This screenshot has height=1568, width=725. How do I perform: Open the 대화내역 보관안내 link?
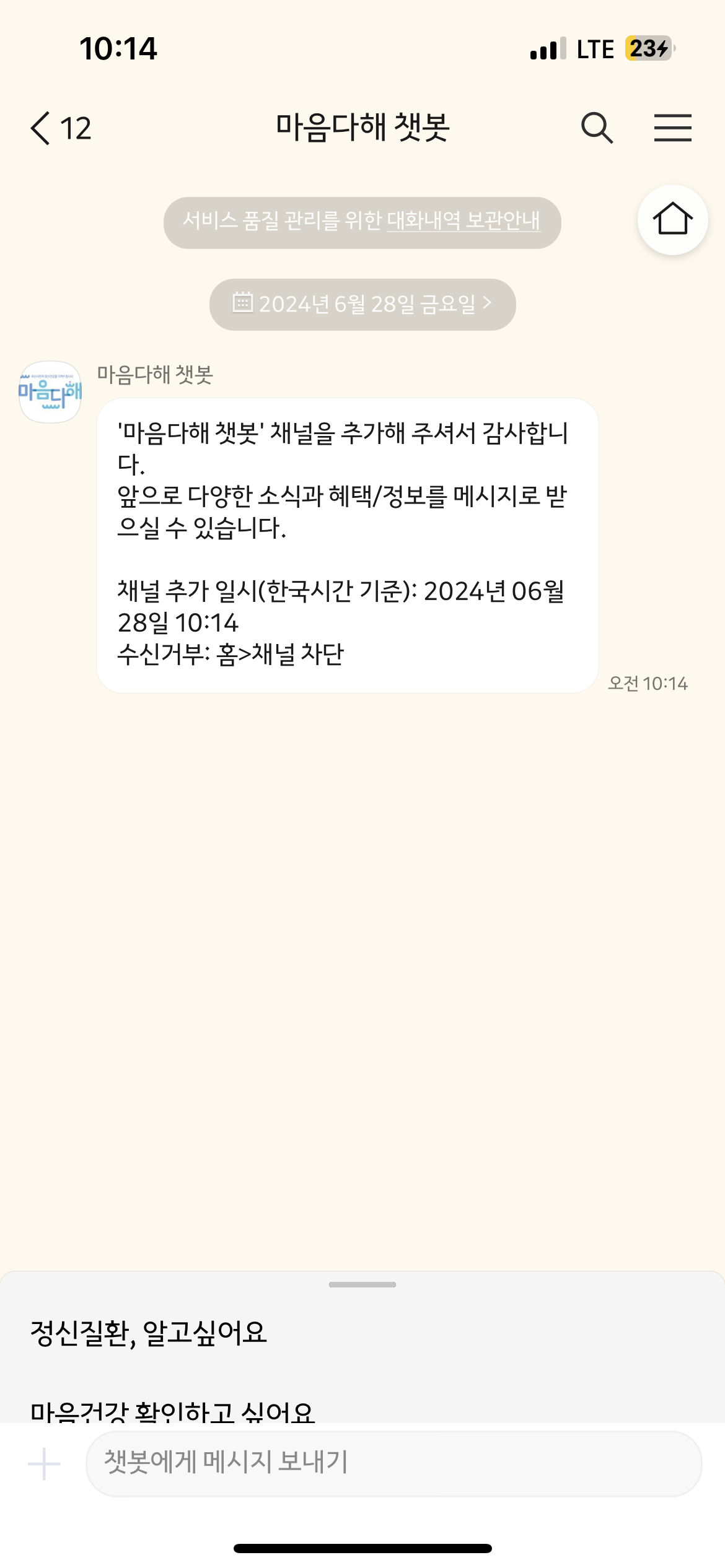(464, 221)
